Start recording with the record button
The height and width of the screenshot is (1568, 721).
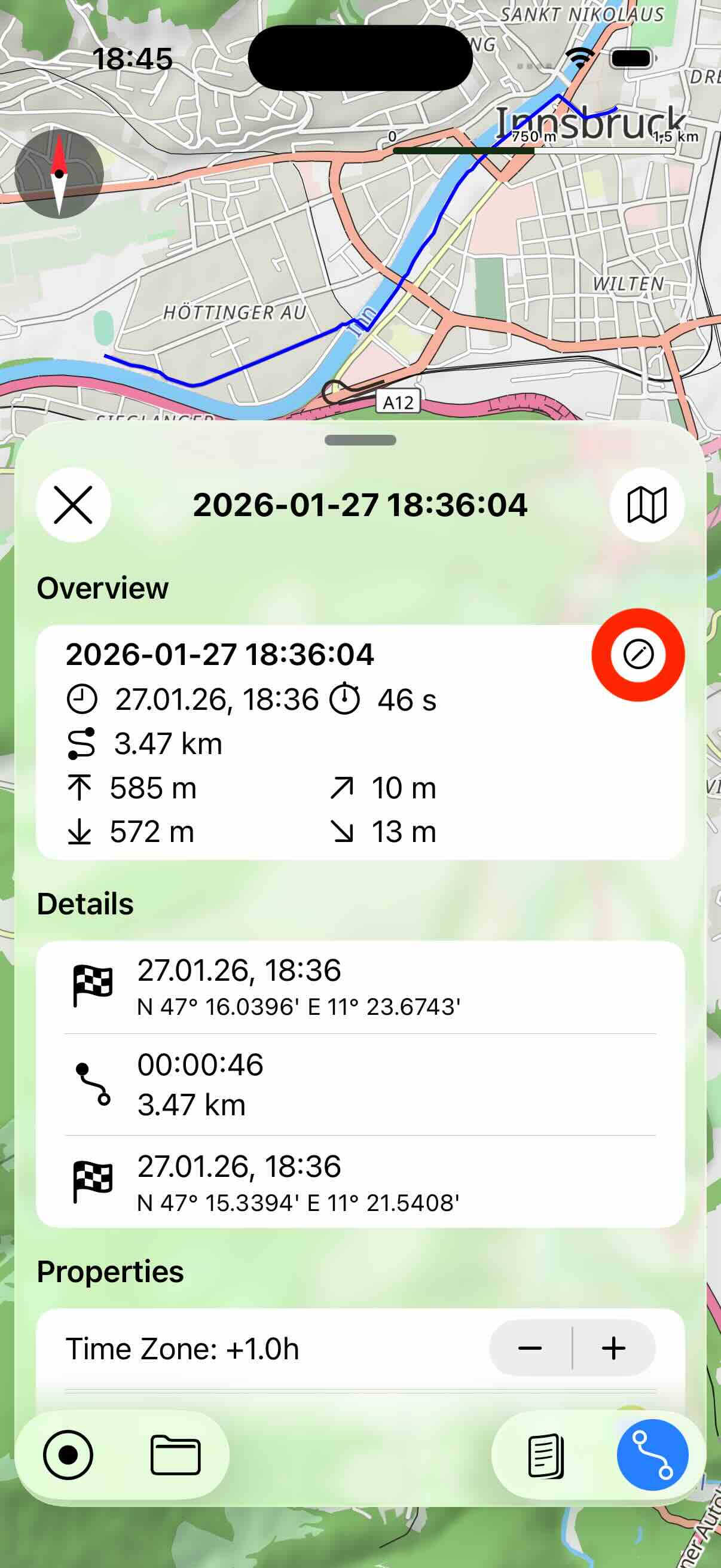click(x=68, y=1456)
